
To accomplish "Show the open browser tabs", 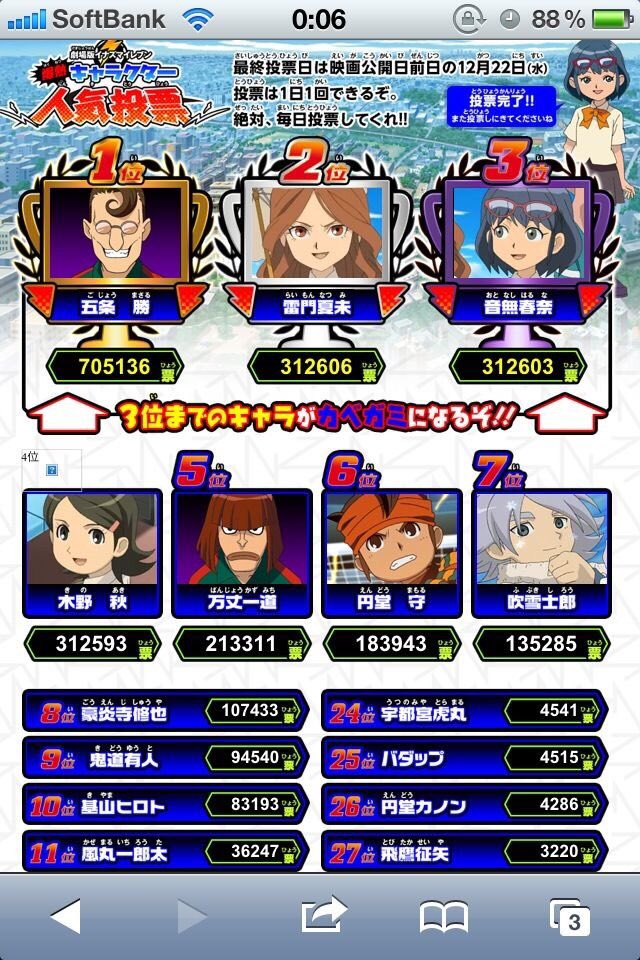I will (x=570, y=916).
